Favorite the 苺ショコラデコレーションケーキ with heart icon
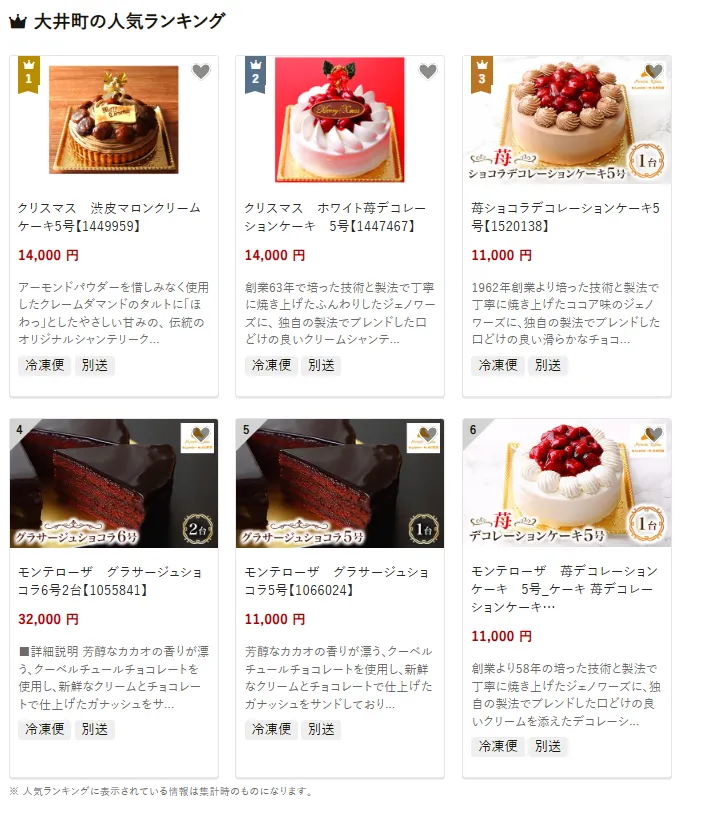 (654, 72)
